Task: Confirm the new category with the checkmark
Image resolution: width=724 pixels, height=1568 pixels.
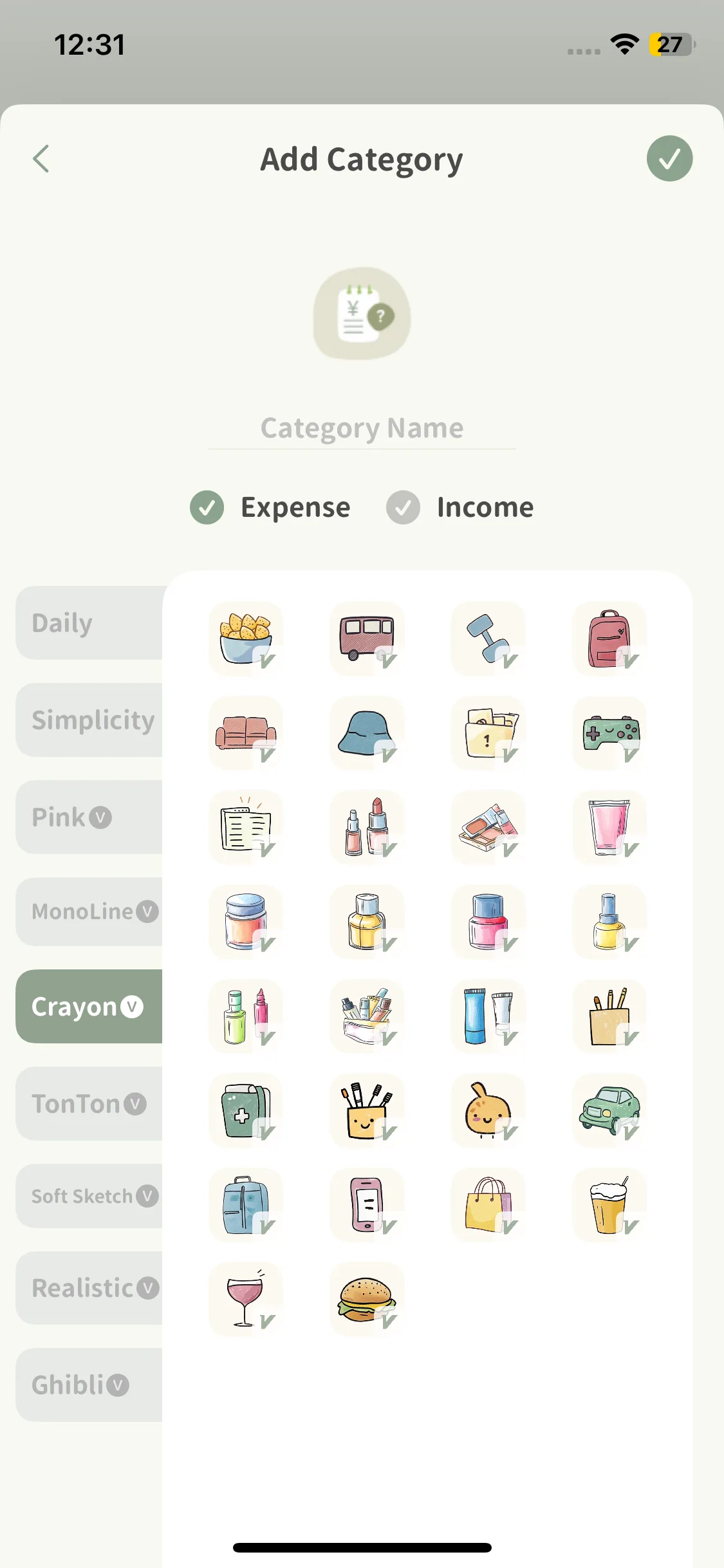Action: pyautogui.click(x=669, y=158)
